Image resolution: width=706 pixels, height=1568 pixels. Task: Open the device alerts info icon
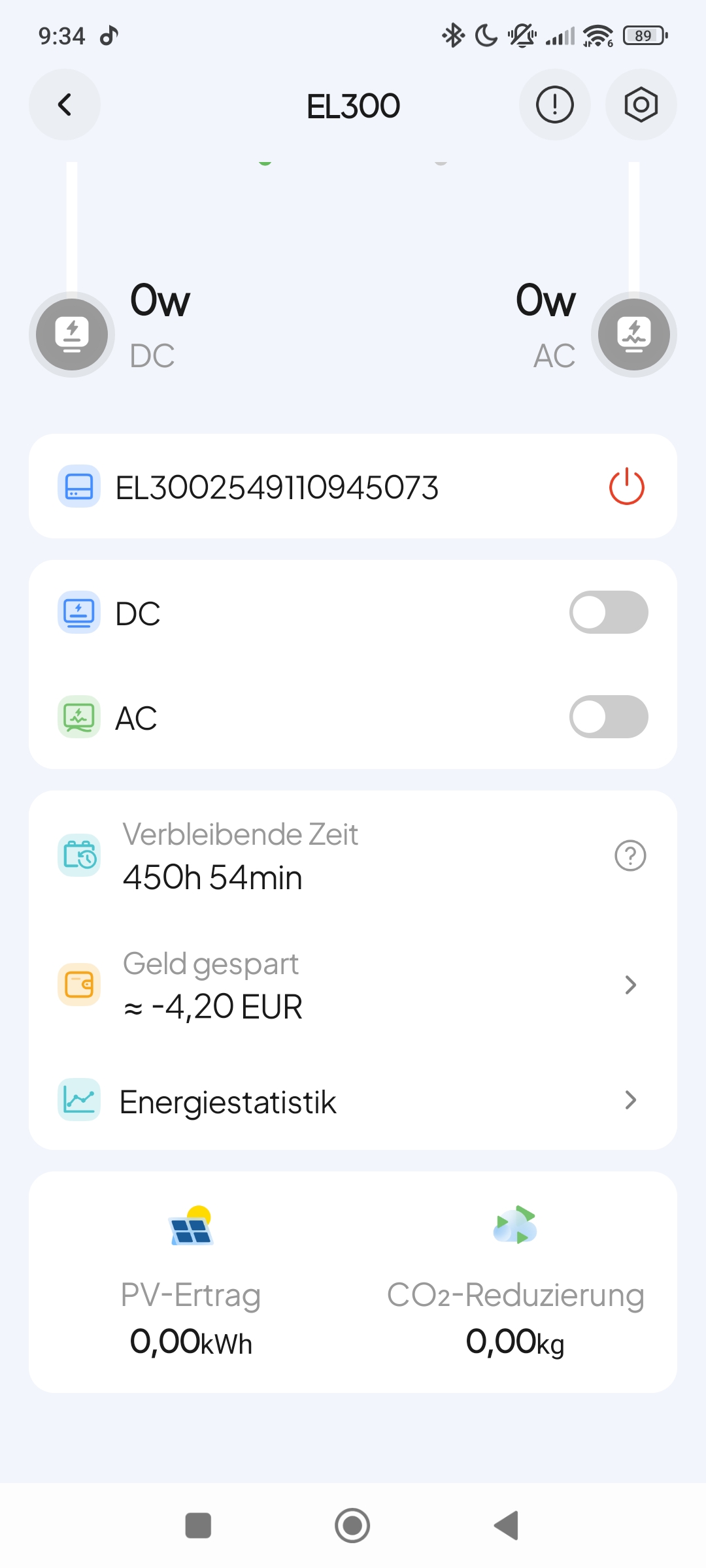point(554,105)
